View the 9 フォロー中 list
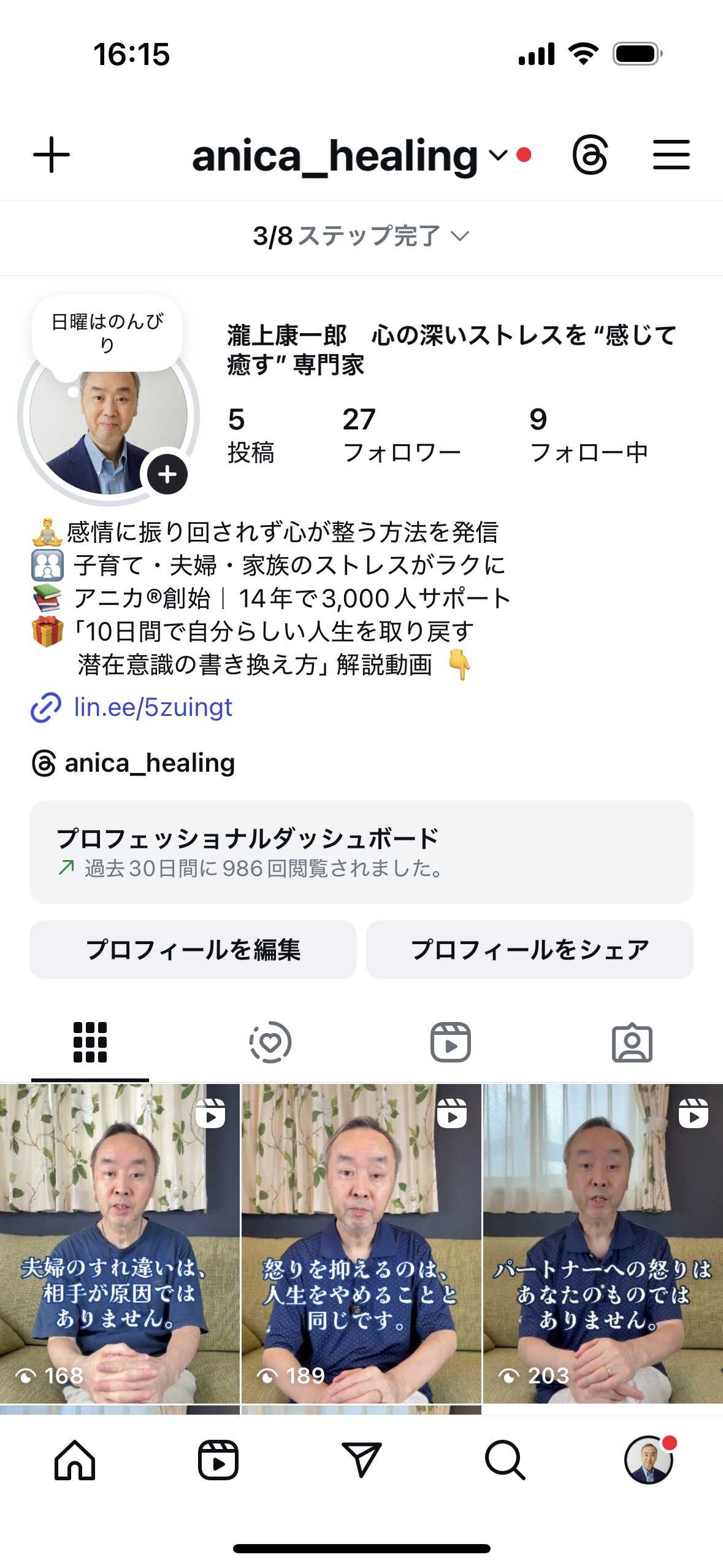The width and height of the screenshot is (723, 1568). [587, 434]
